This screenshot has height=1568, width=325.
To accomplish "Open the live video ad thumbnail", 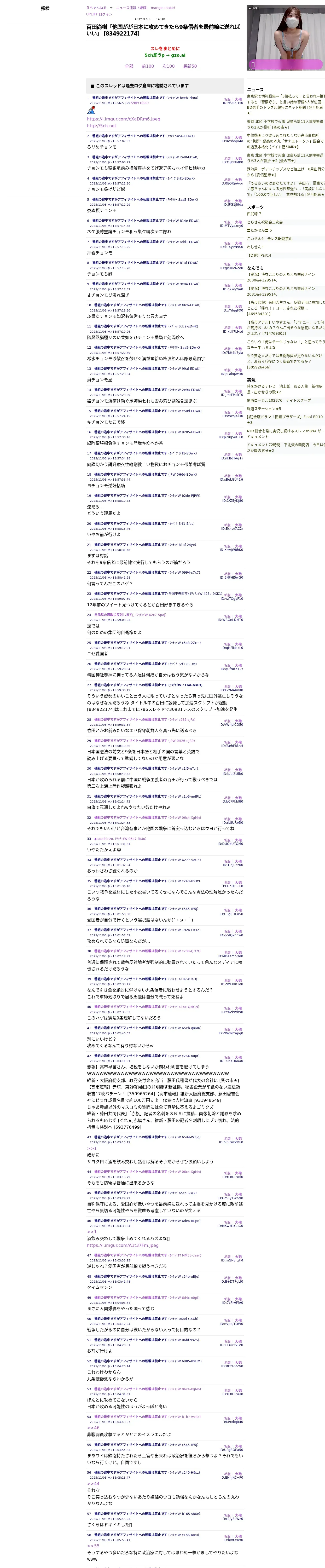I will click(286, 38).
